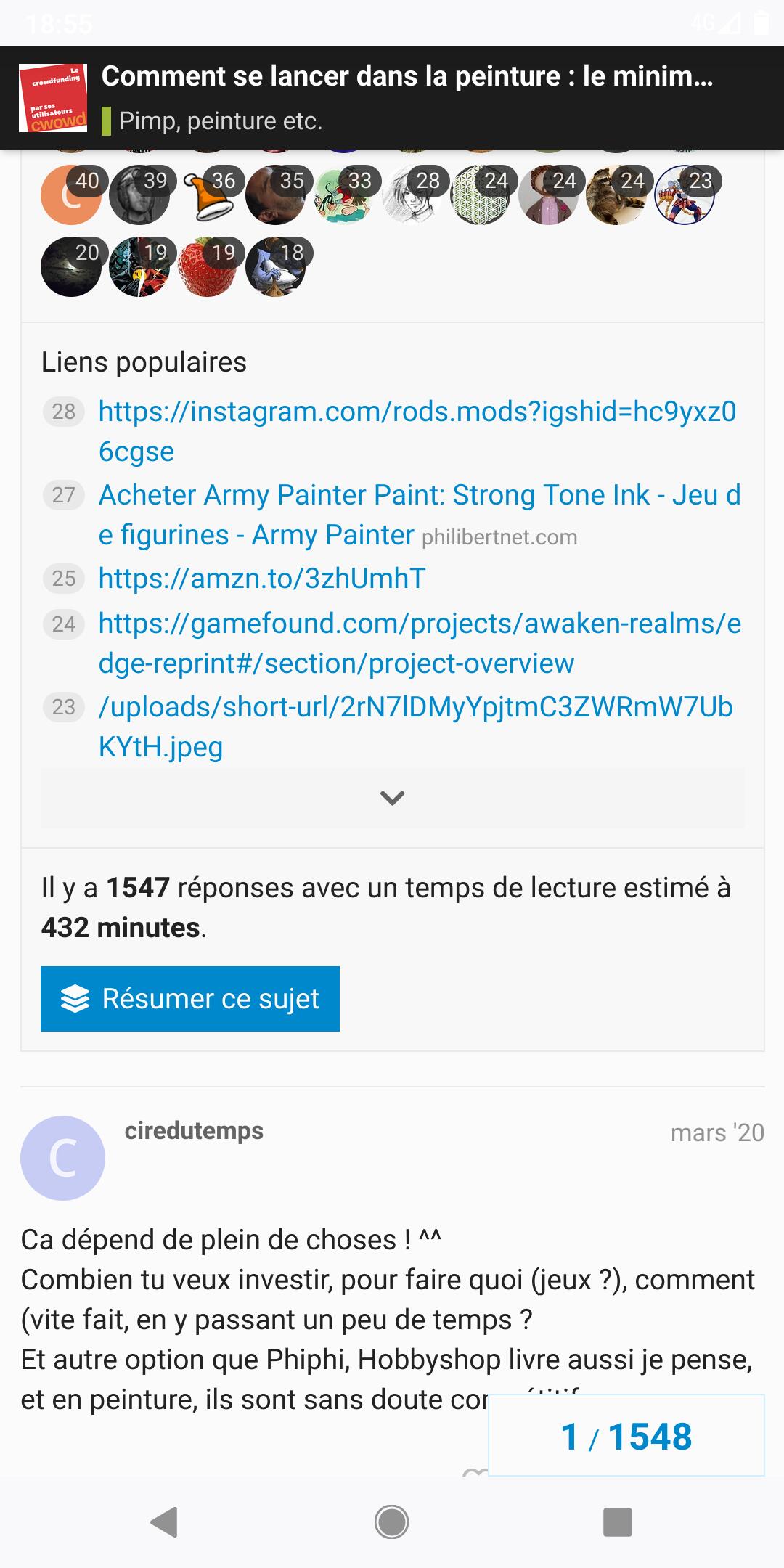Tap the strawberry avatar with 19 posts
The image size is (784, 1568).
tap(208, 266)
